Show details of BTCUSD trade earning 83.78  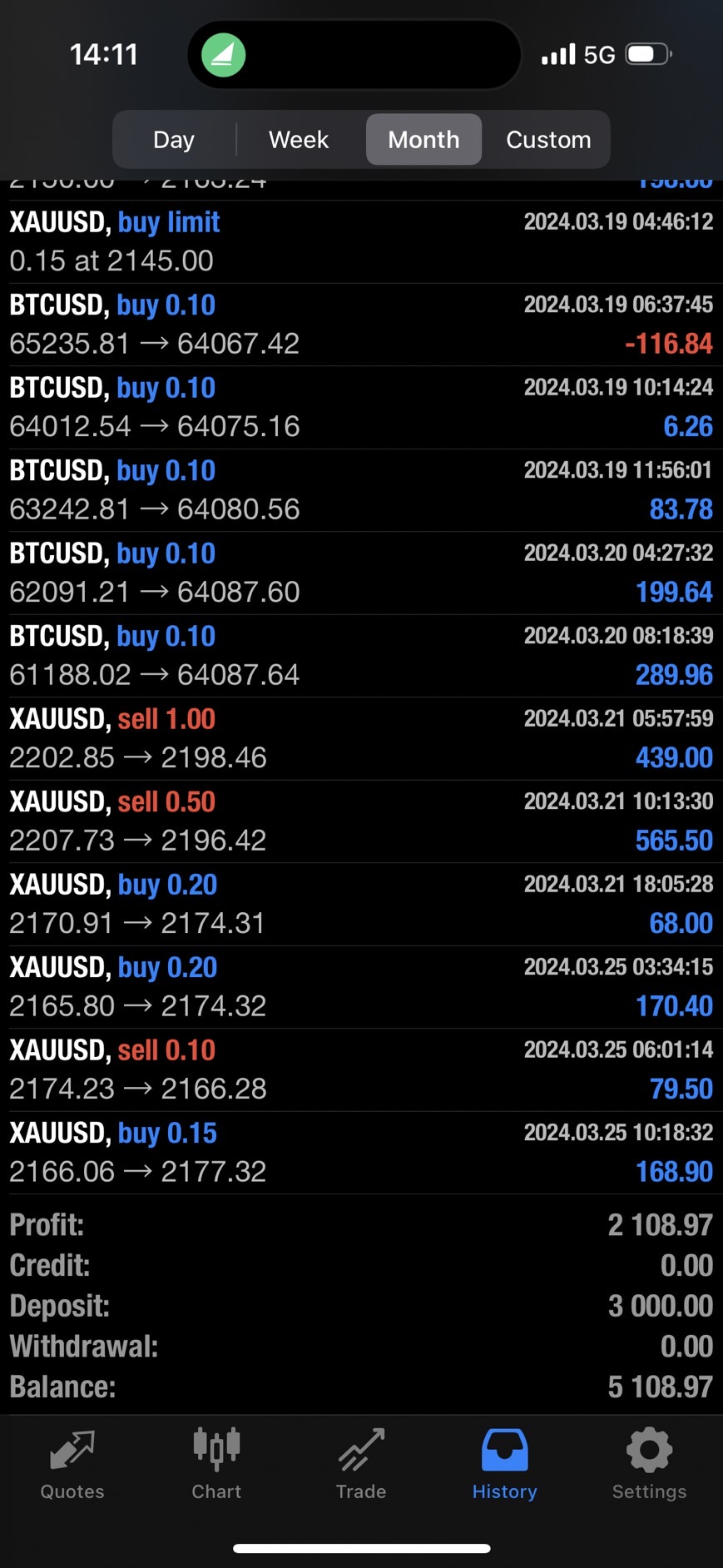coord(361,490)
